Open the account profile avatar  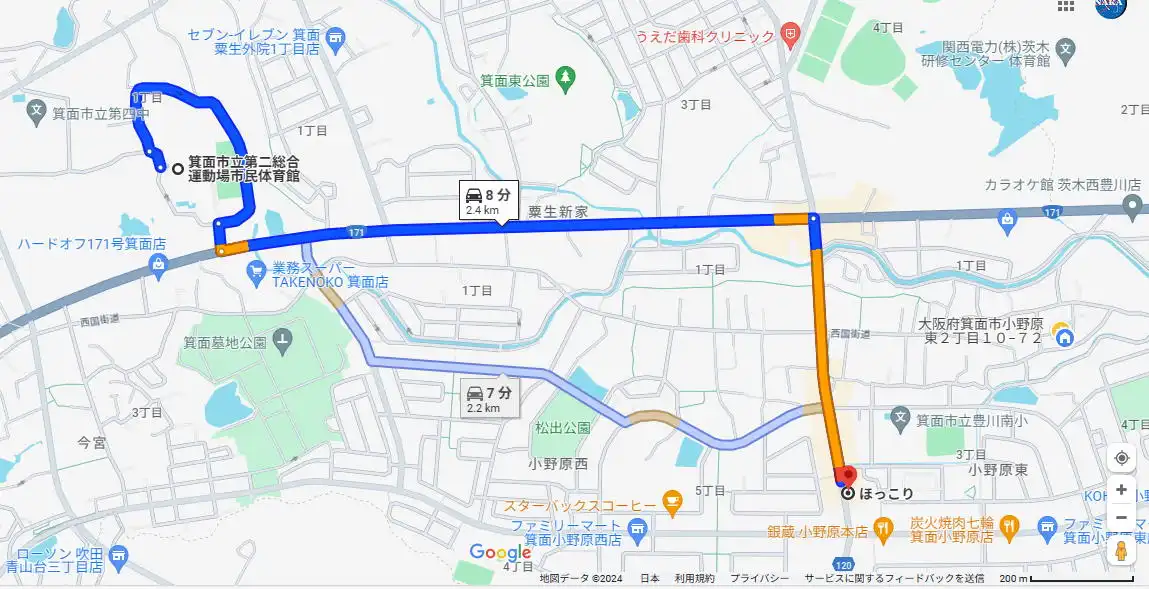coord(1110,6)
